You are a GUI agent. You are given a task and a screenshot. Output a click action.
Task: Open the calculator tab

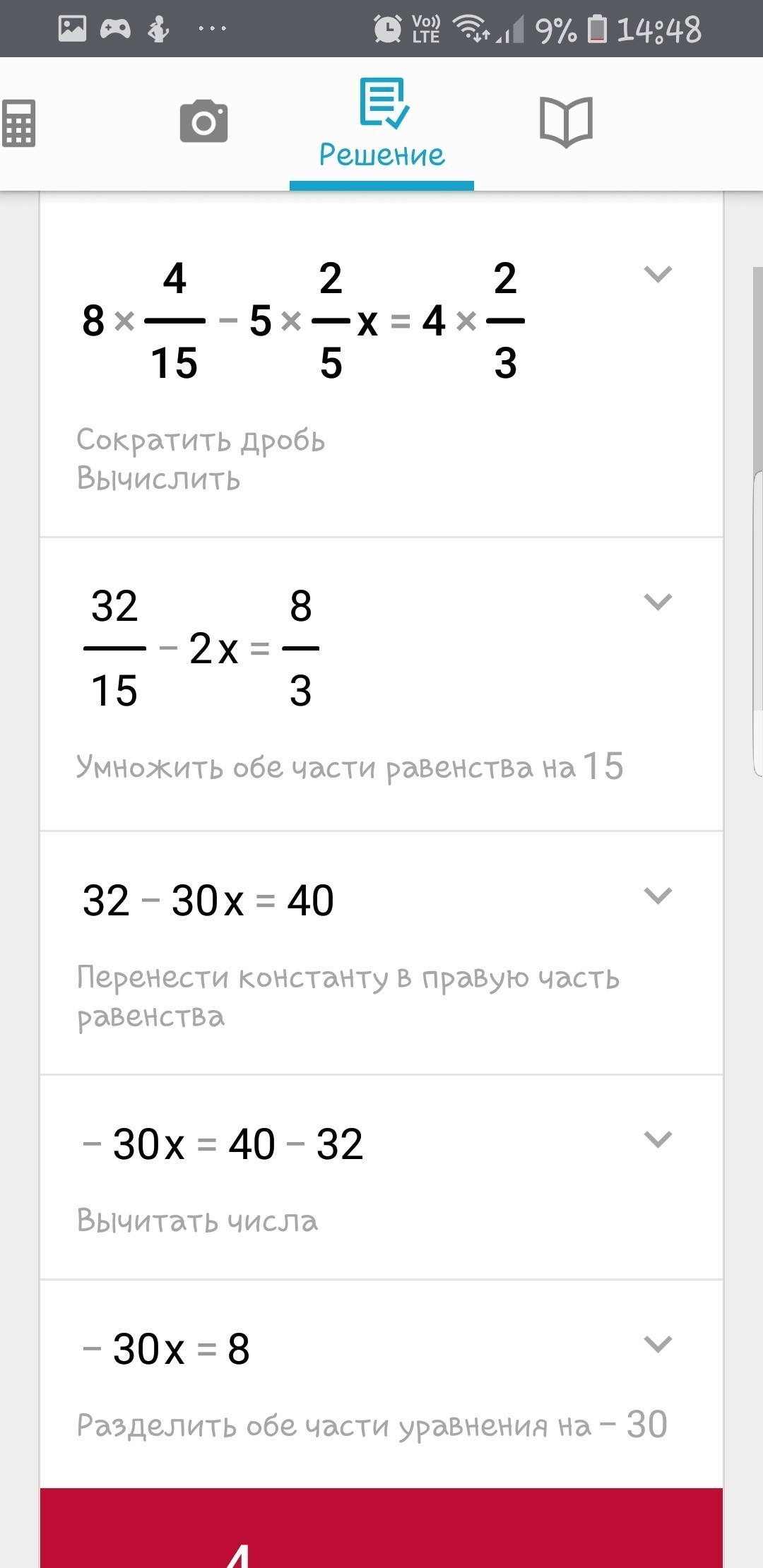coord(19,124)
